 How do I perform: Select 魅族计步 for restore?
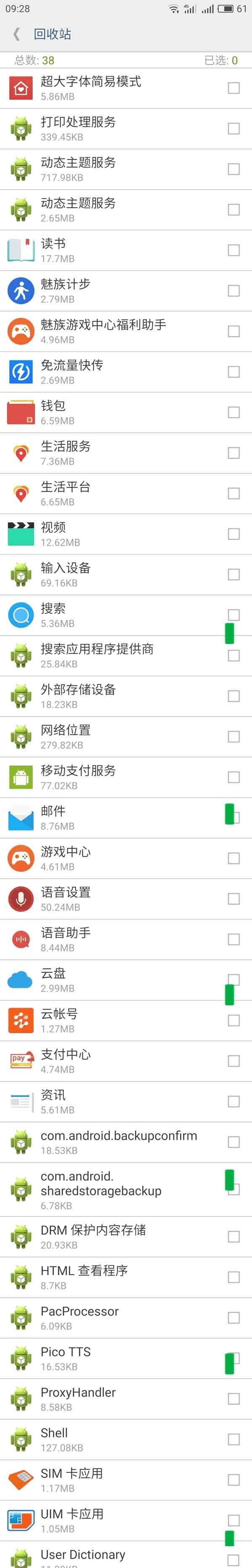[233, 291]
